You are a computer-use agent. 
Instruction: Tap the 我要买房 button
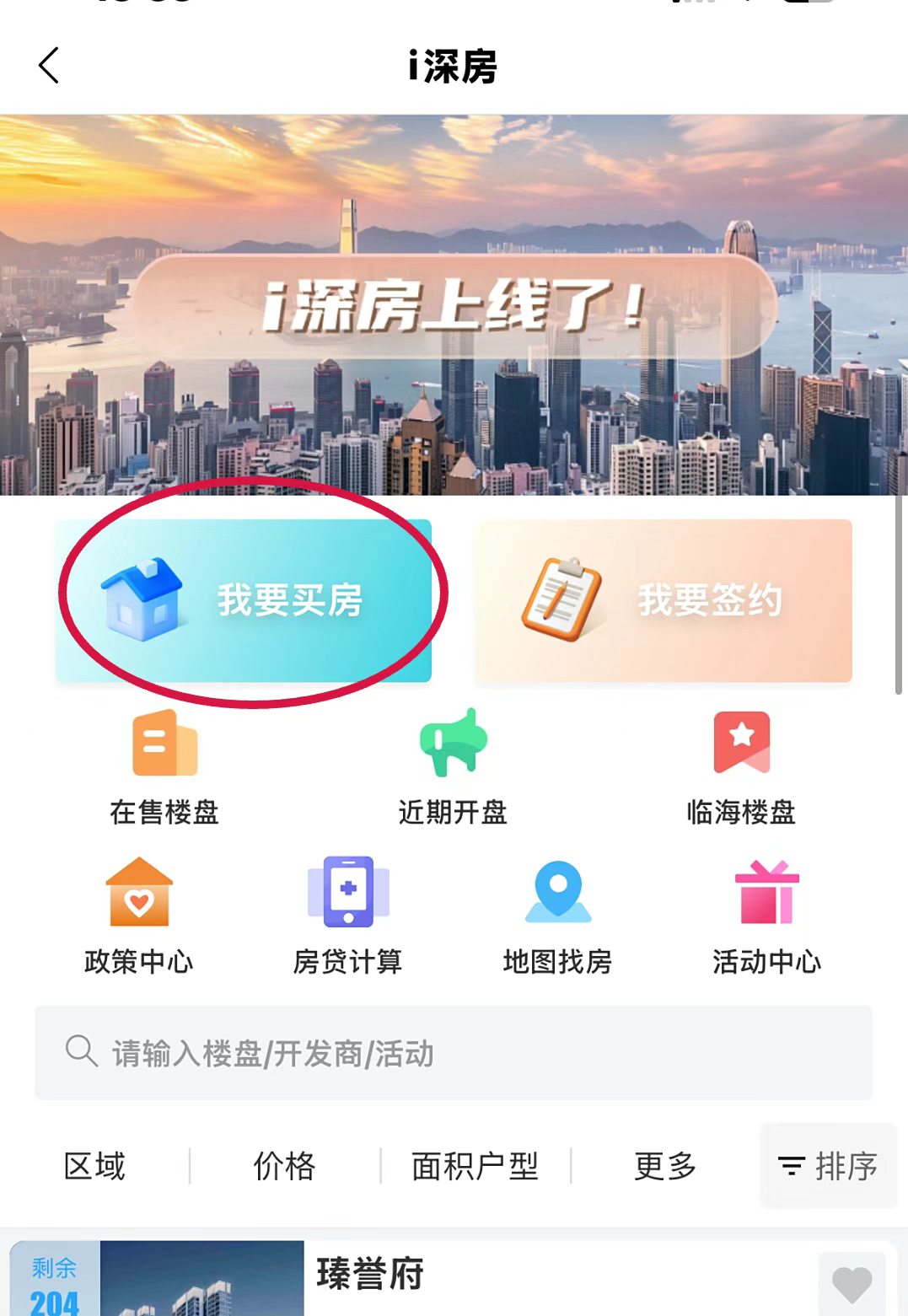pyautogui.click(x=244, y=600)
